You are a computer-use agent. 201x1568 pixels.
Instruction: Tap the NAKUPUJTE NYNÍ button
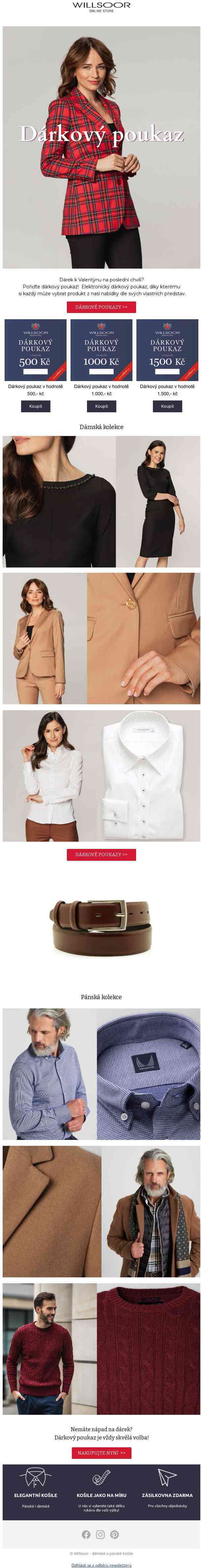(101, 1452)
